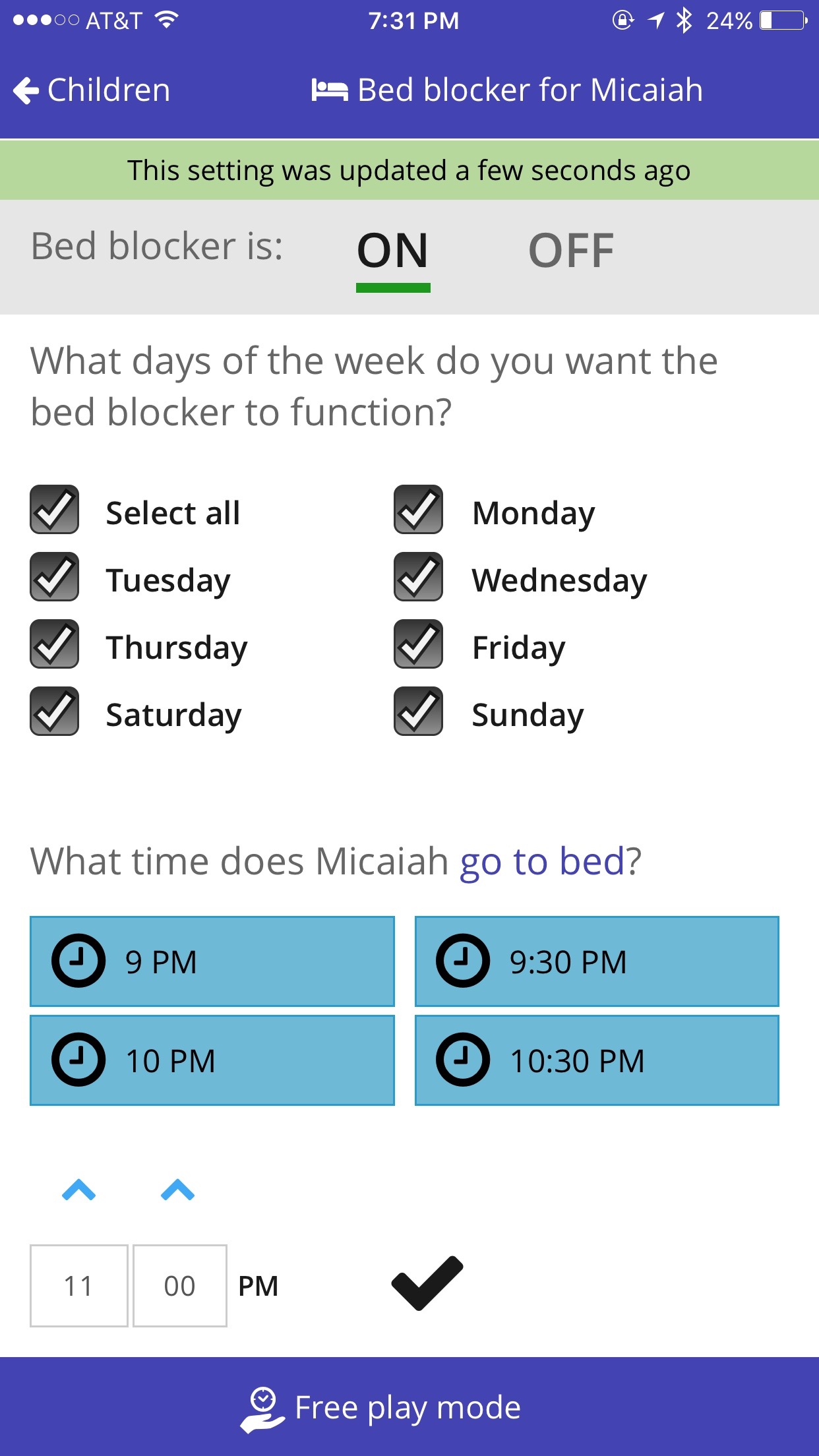Select the ON option for bed blocker
The image size is (819, 1456).
coord(393,251)
